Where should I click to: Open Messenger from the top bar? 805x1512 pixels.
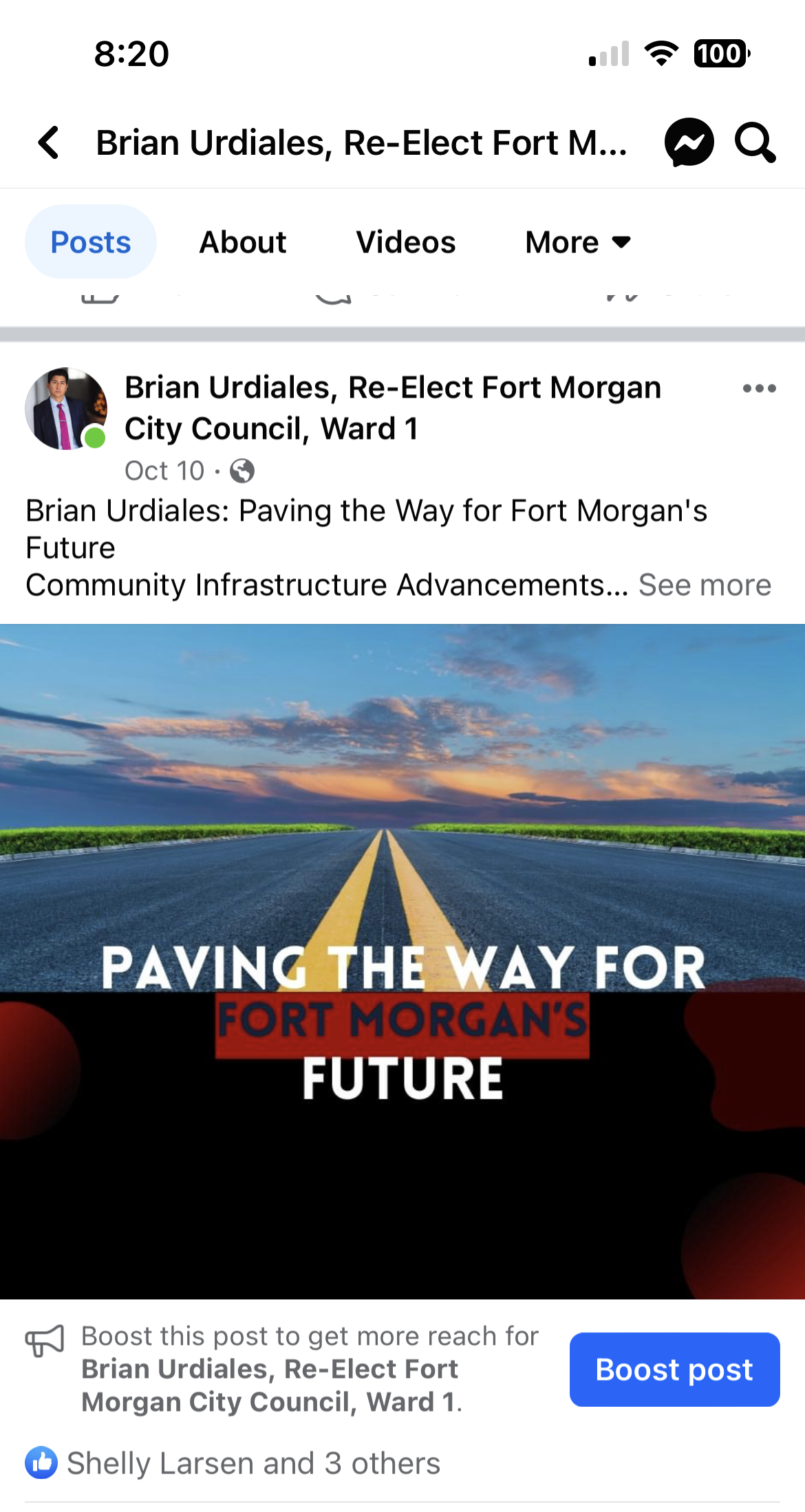689,142
